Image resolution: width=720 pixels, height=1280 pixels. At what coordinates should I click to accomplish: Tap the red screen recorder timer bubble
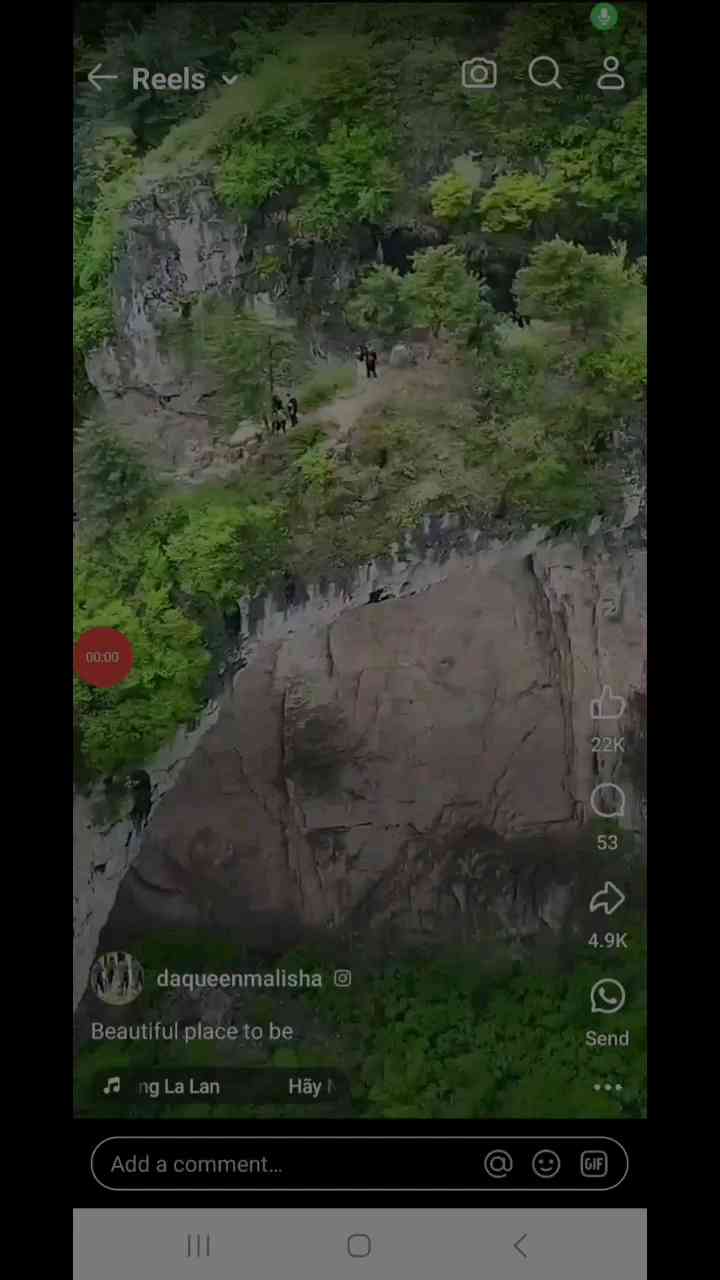(102, 658)
